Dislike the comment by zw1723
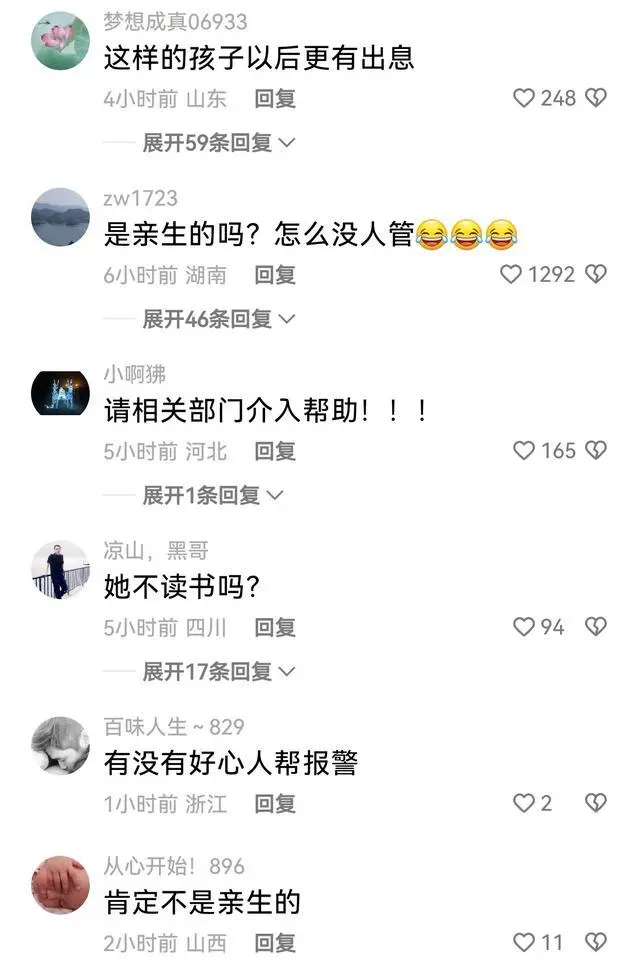Viewport: 640px width, 968px height. coord(595,274)
